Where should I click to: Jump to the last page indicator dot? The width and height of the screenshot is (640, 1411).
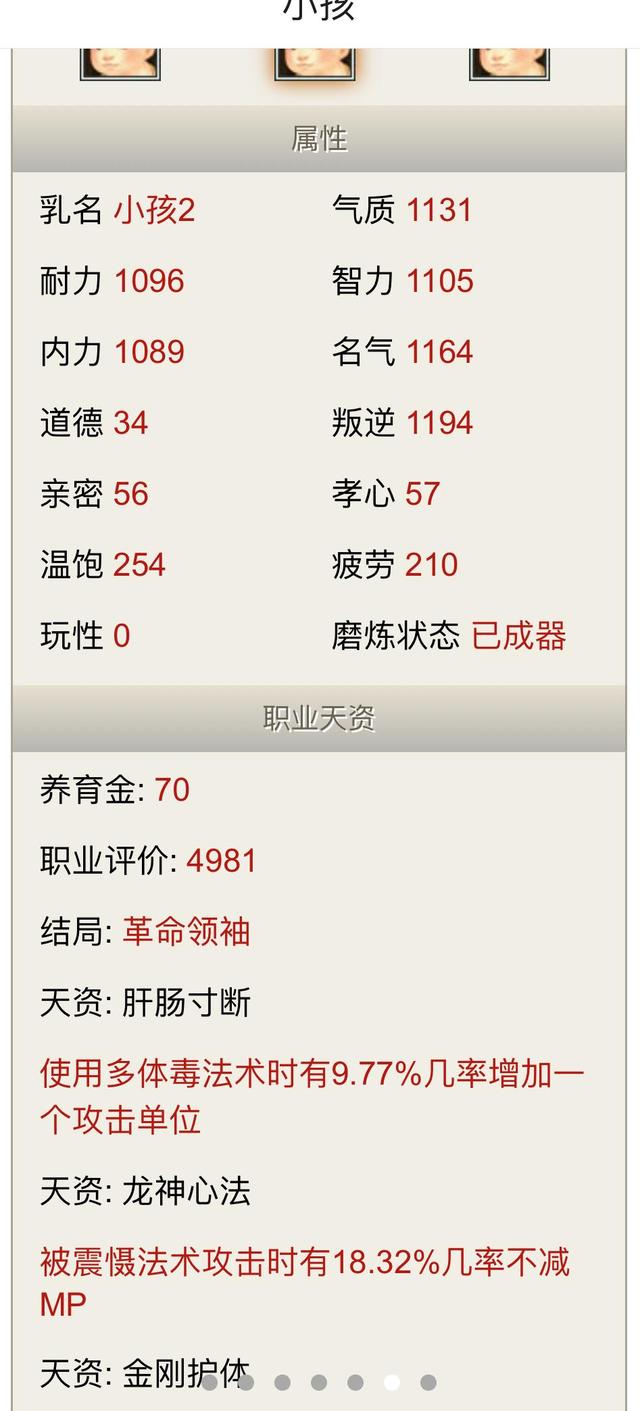[428, 1382]
